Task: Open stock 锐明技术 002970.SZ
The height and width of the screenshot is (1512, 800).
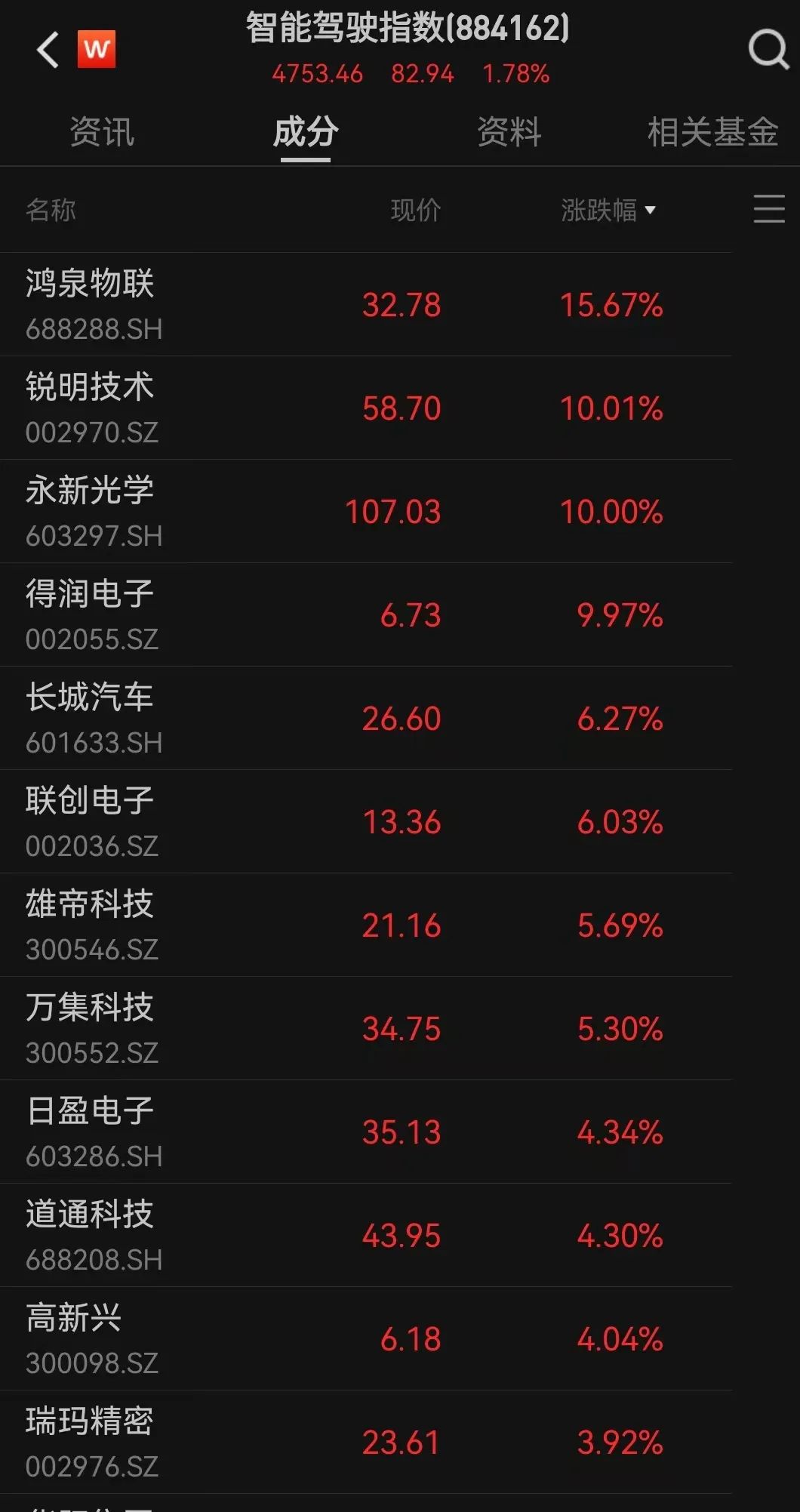Action: pos(366,408)
